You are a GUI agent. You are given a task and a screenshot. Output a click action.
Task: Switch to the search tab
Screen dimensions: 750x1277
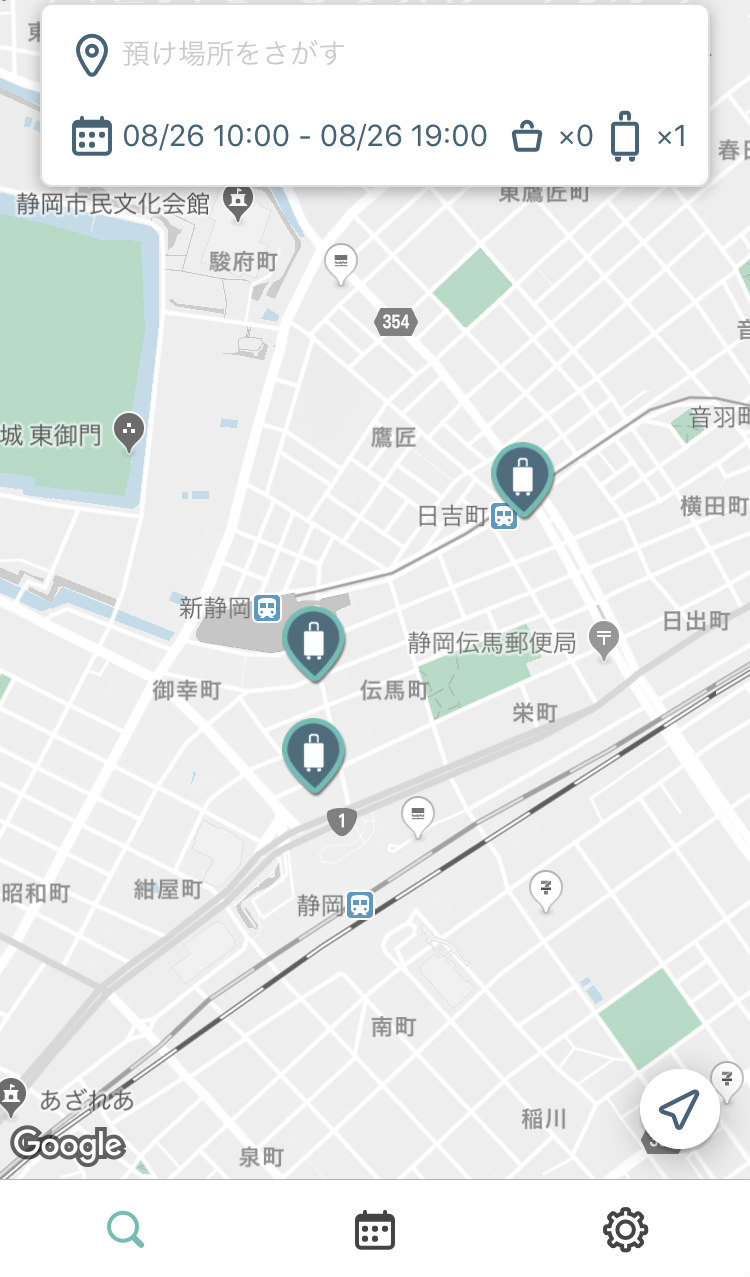tap(125, 1229)
